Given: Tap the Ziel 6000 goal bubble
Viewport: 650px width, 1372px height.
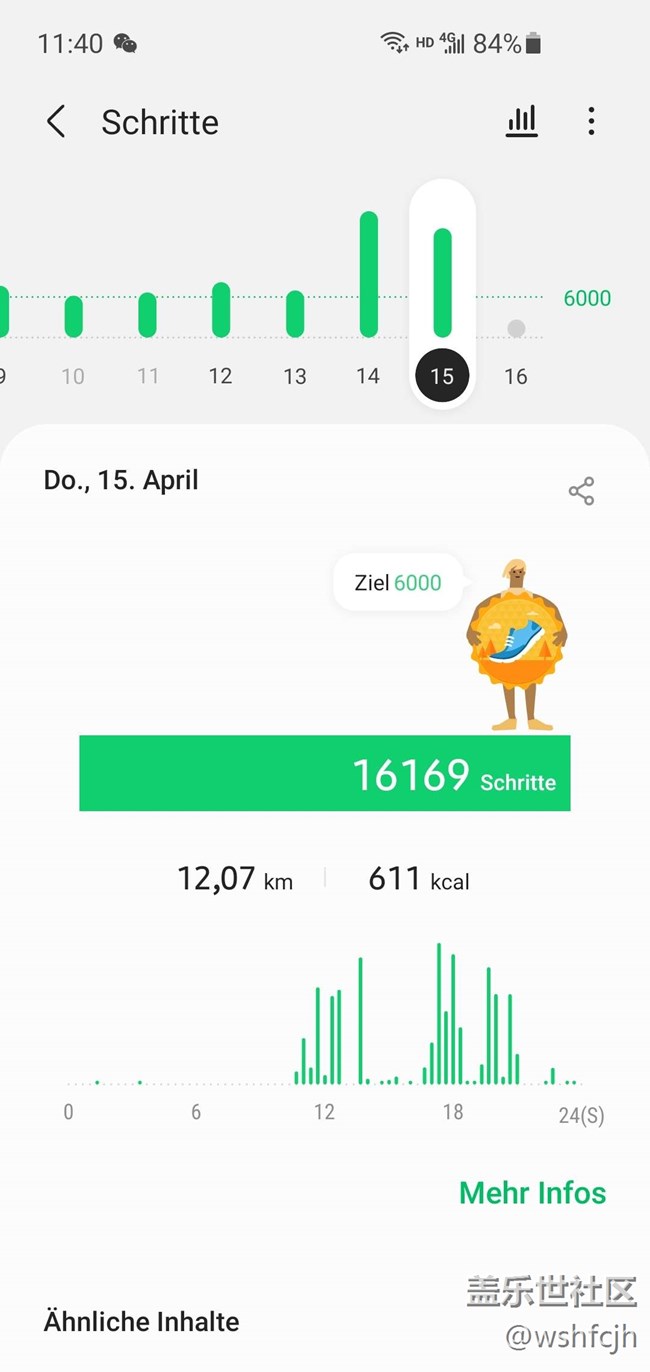Looking at the screenshot, I should click(398, 583).
